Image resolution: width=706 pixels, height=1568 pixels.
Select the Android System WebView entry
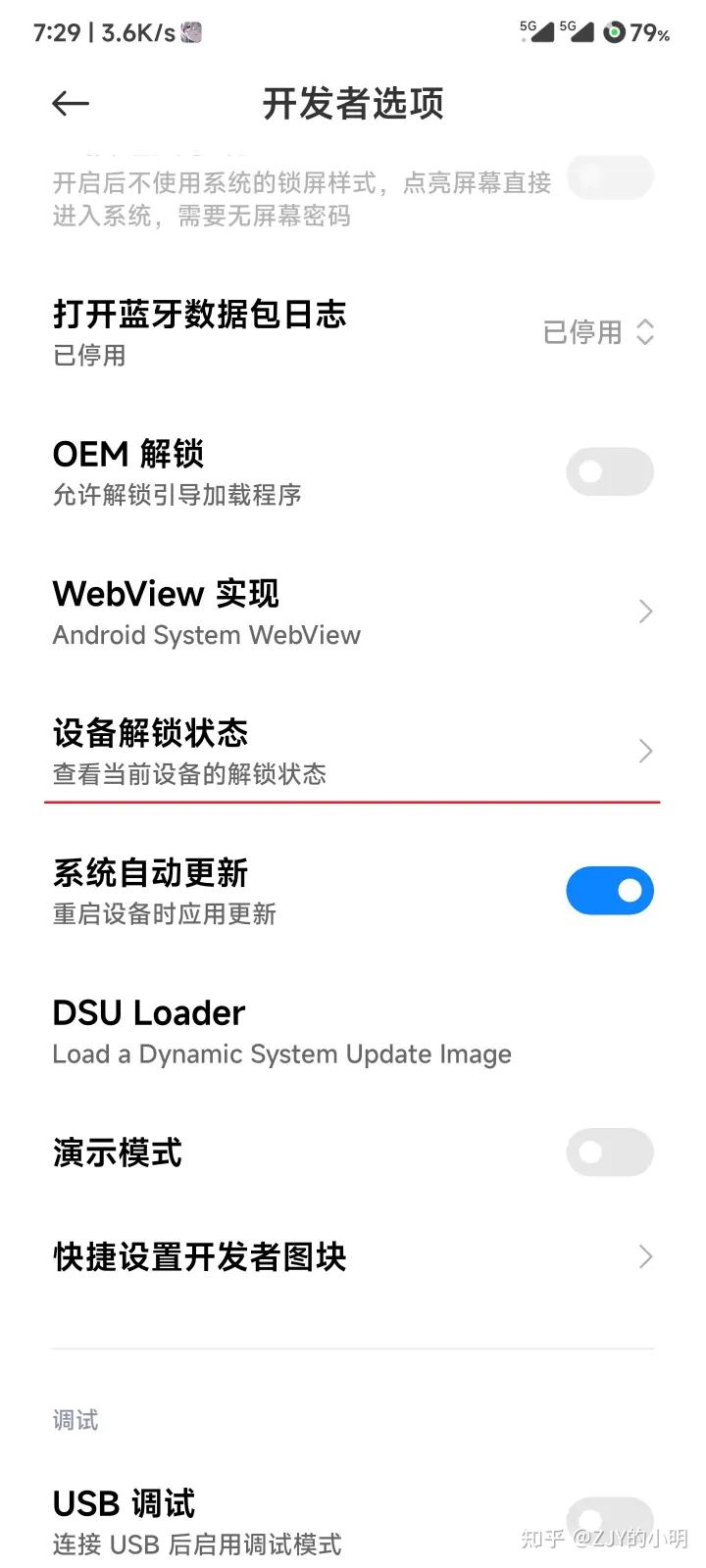click(206, 635)
